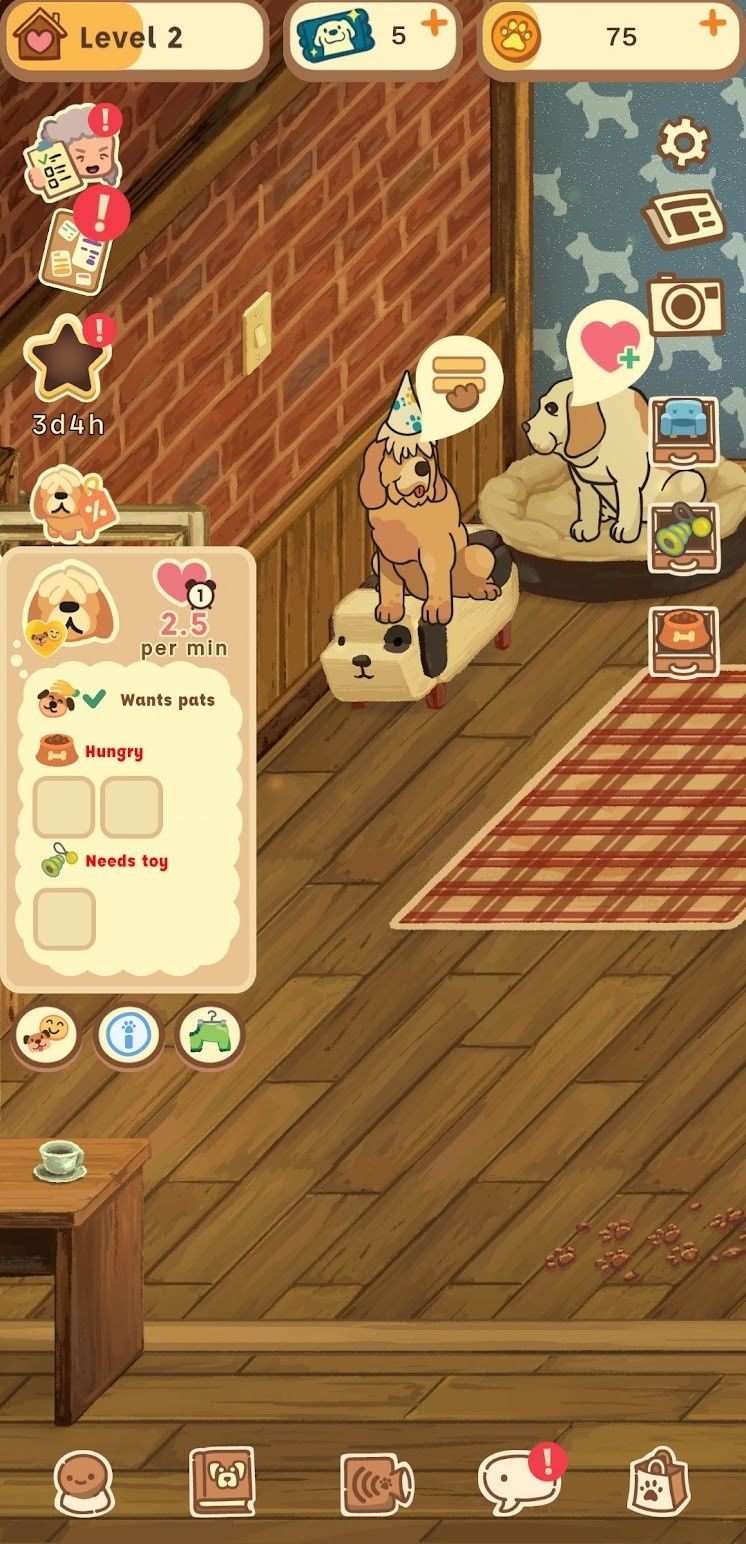Open the food bowl drawer
This screenshot has height=1544, width=746.
[x=684, y=642]
